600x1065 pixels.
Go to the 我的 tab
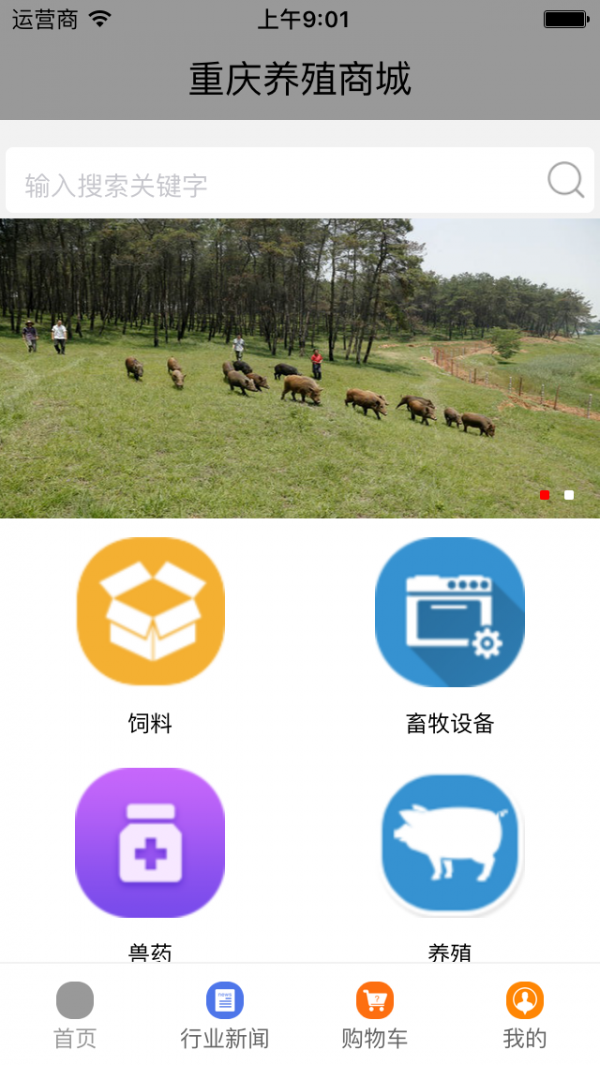tap(525, 1014)
